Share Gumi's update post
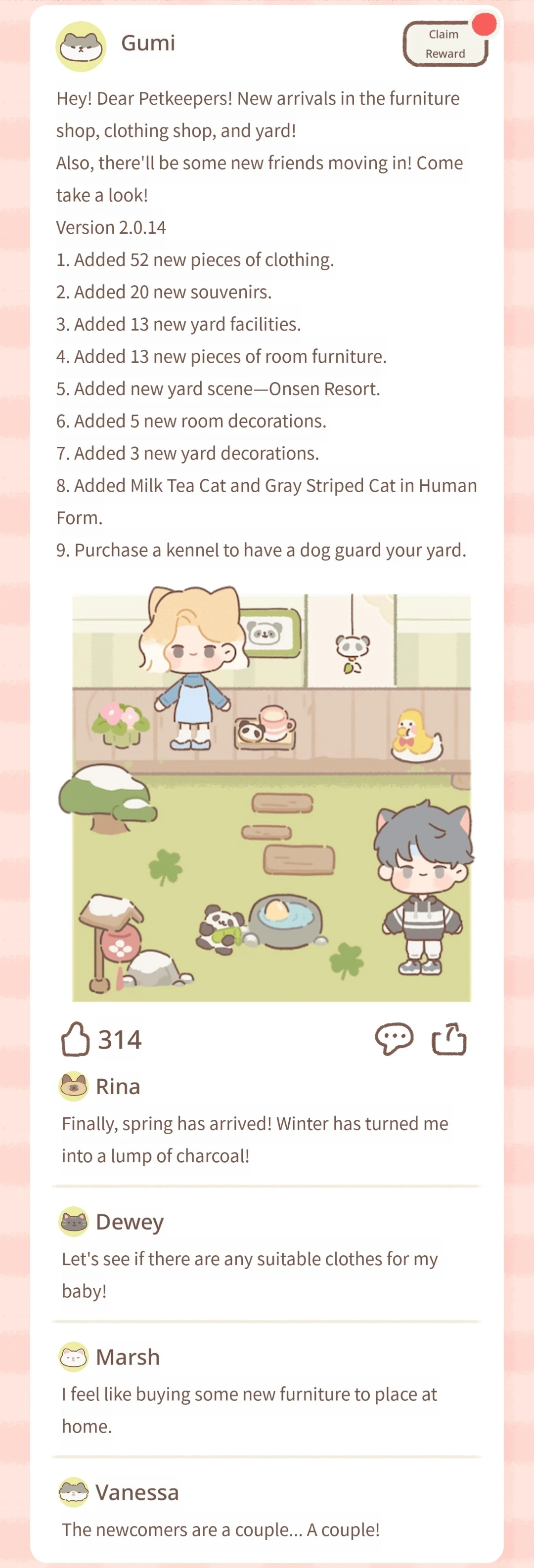 click(449, 1038)
